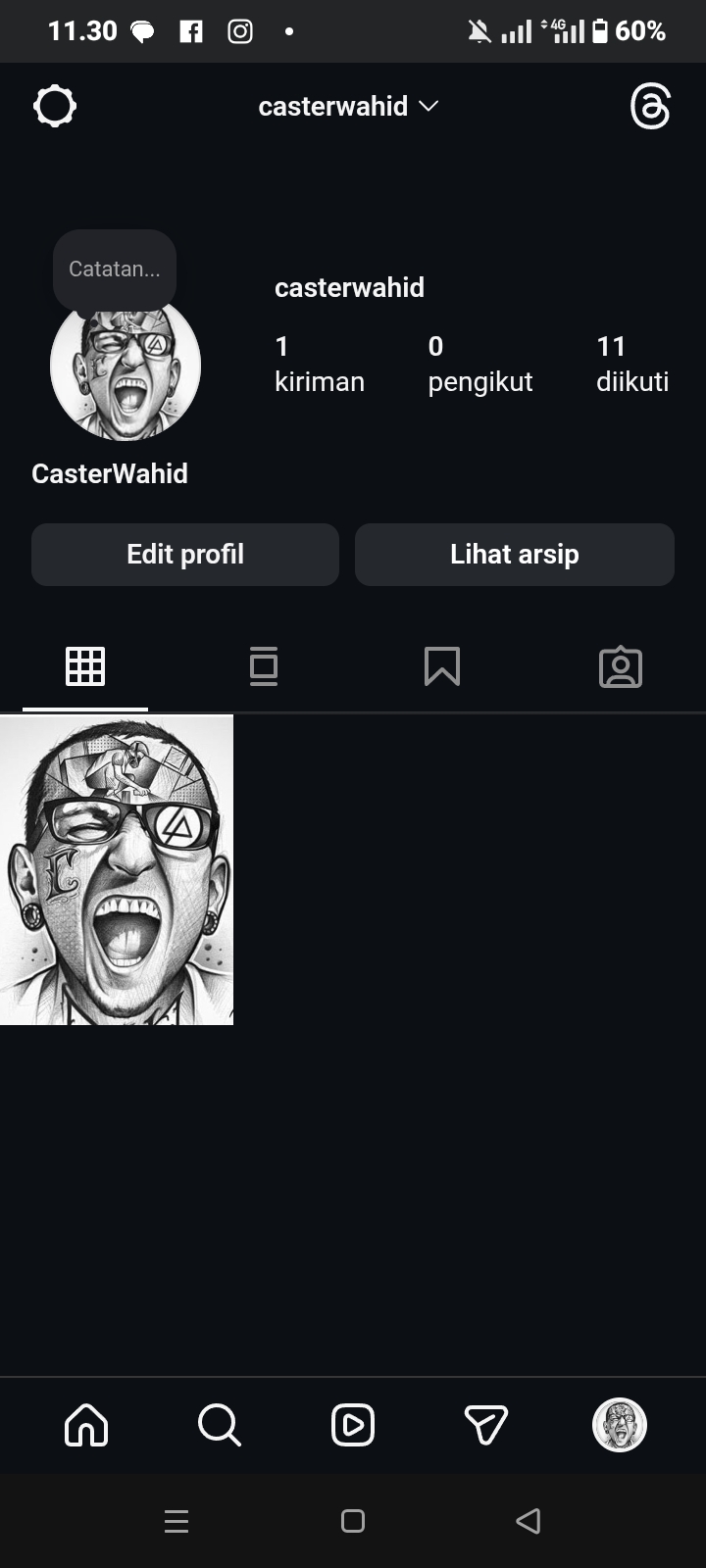Tap the system back button
Screen dimensions: 706x1568
click(x=529, y=1521)
